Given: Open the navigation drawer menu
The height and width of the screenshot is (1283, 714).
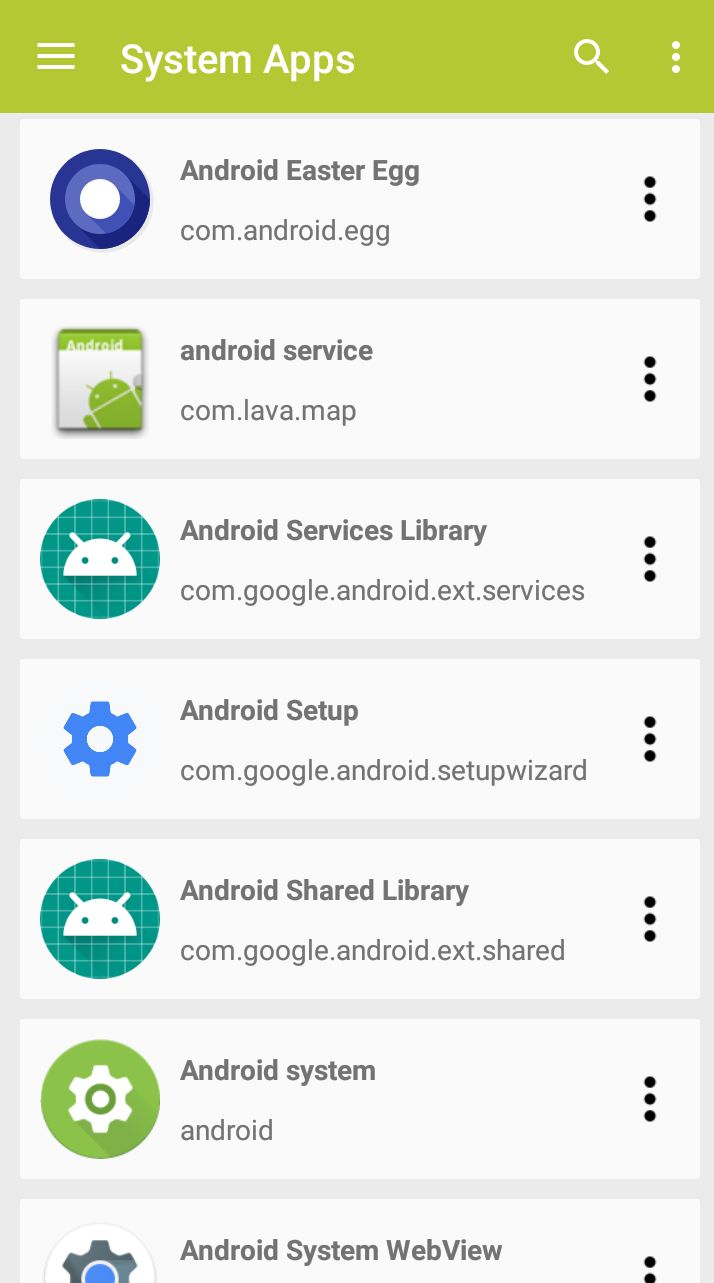Looking at the screenshot, I should [56, 57].
